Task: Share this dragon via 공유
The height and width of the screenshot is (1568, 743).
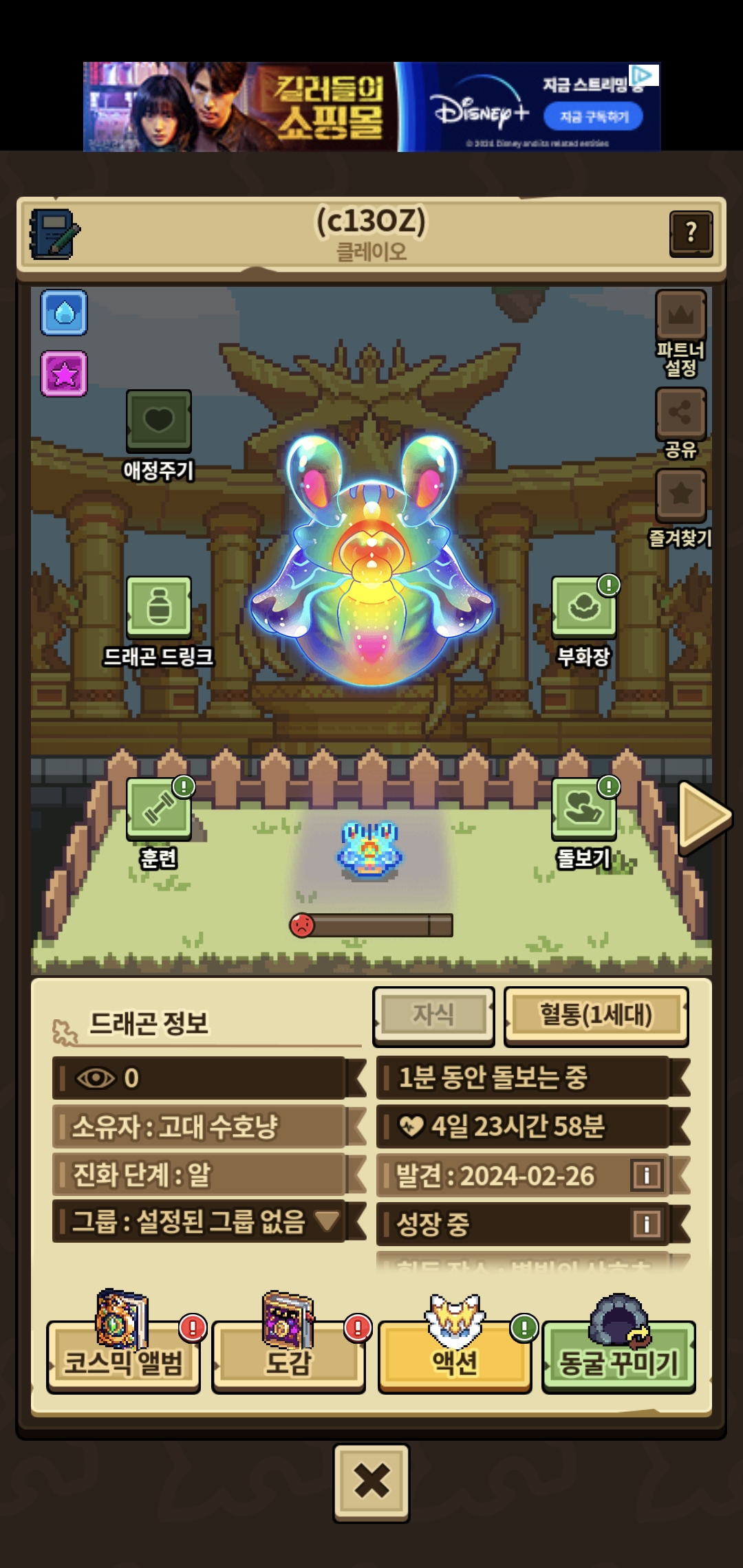Action: coord(680,414)
